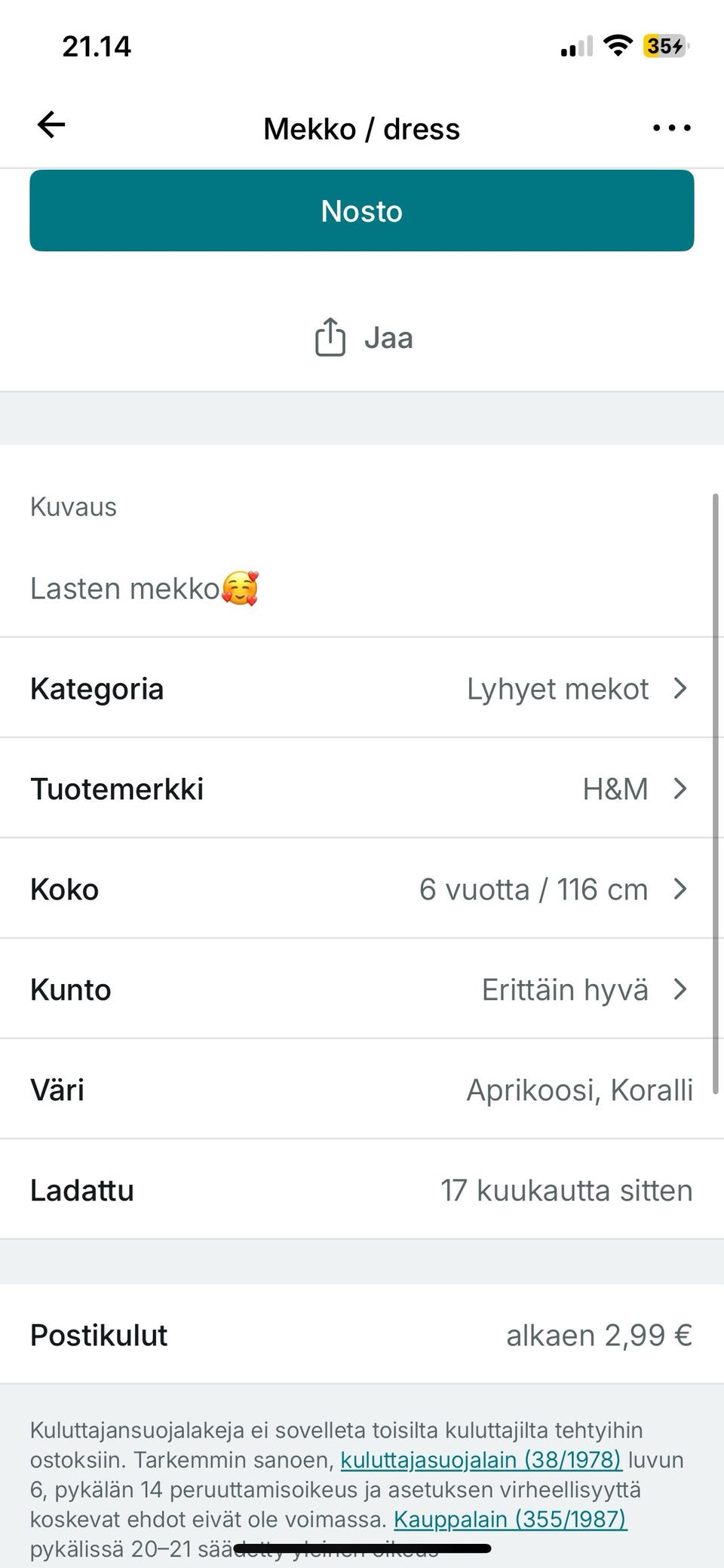724x1568 pixels.
Task: Select the Mekko / dress title
Action: 361,128
